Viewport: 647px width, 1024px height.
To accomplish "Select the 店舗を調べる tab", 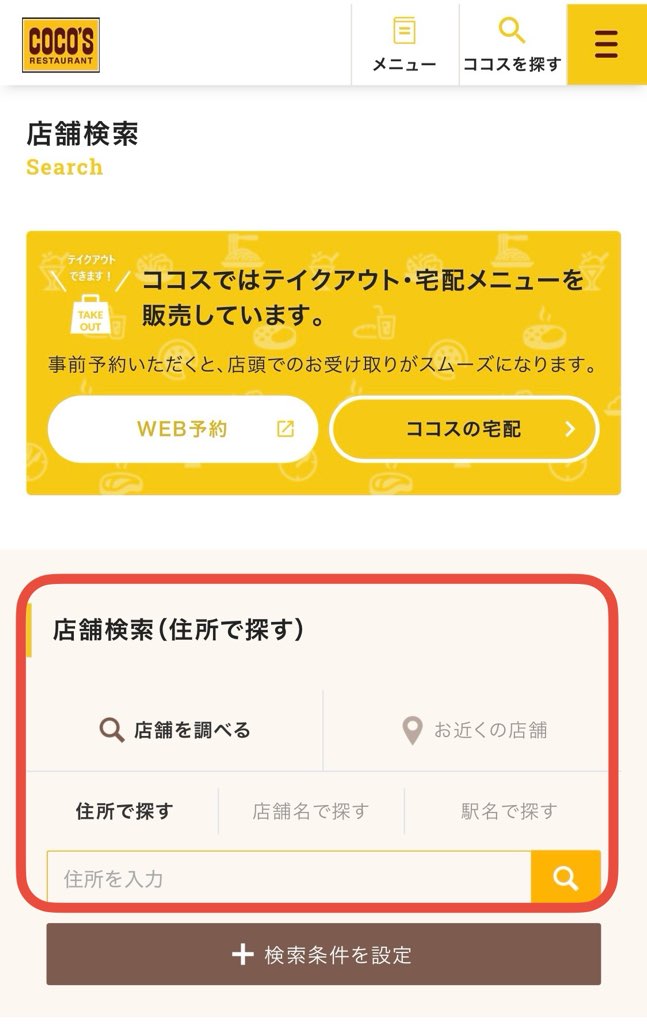I will click(175, 730).
